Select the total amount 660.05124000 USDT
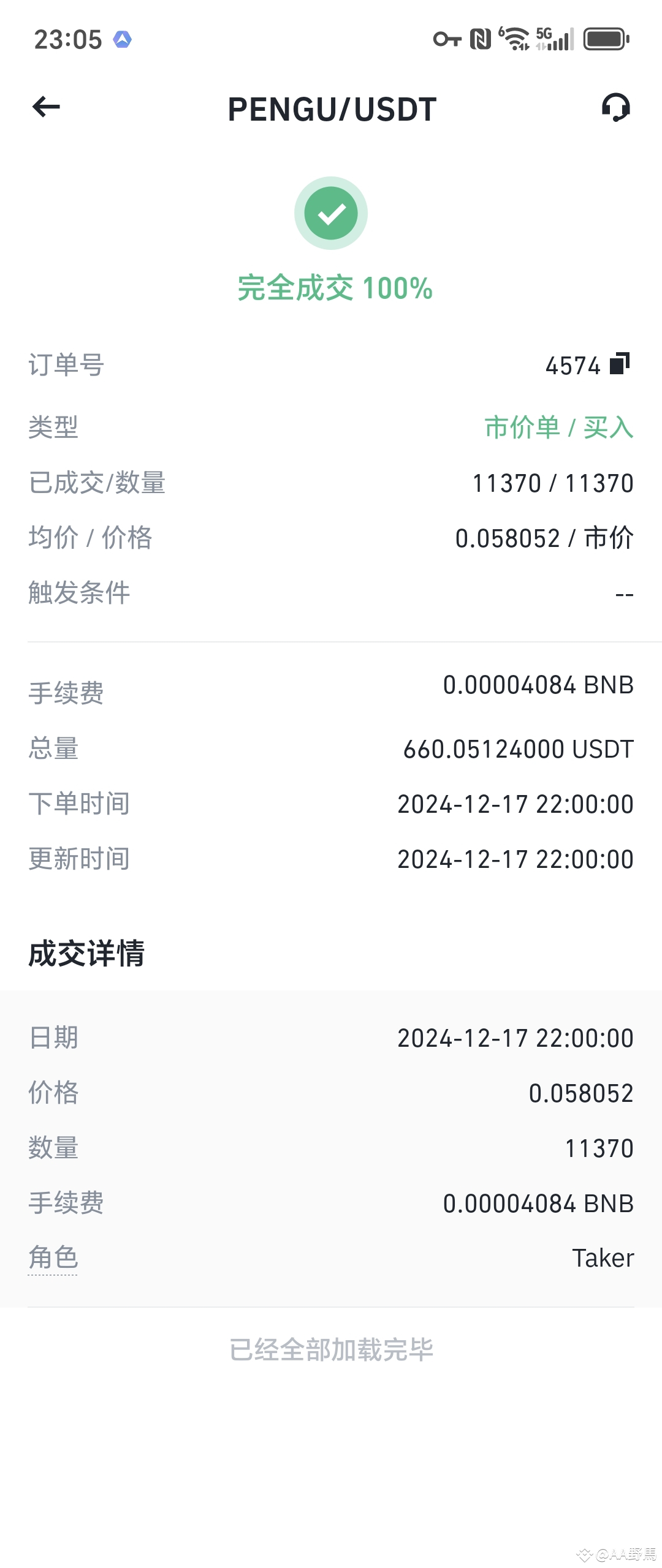This screenshot has height=1568, width=662. point(519,748)
